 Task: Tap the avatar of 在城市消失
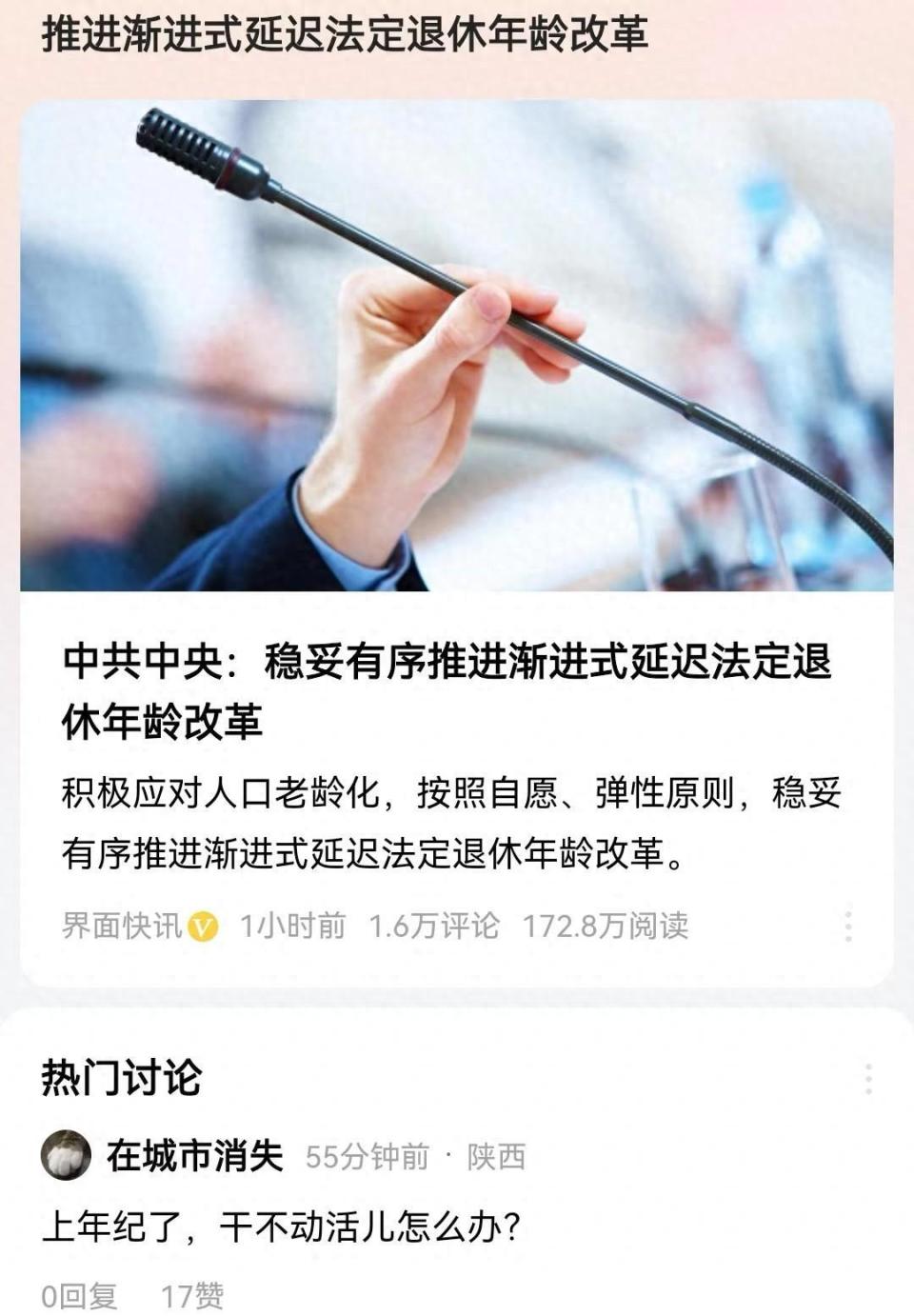[x=65, y=1152]
